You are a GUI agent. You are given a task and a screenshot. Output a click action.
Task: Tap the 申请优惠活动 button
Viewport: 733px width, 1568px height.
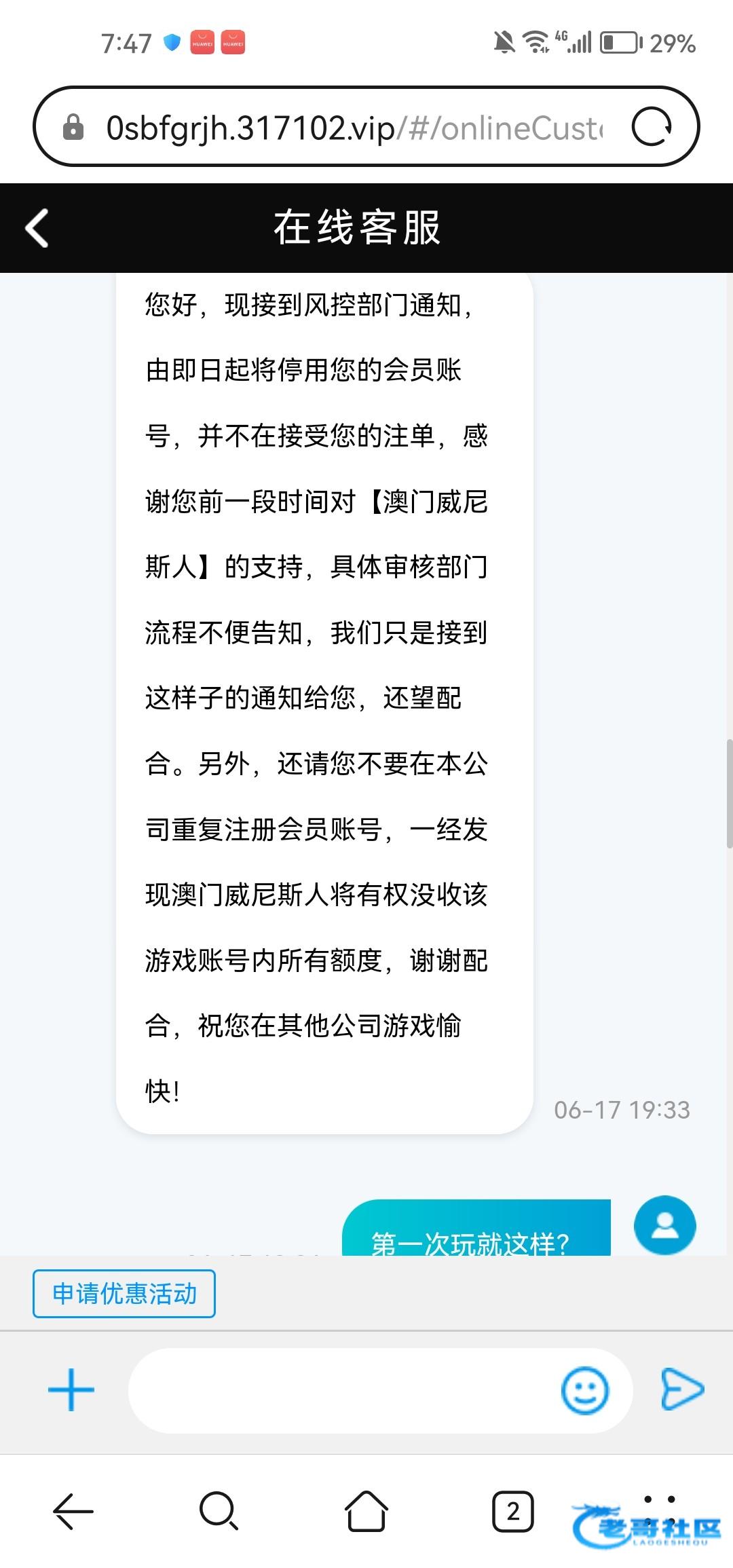pos(124,1293)
